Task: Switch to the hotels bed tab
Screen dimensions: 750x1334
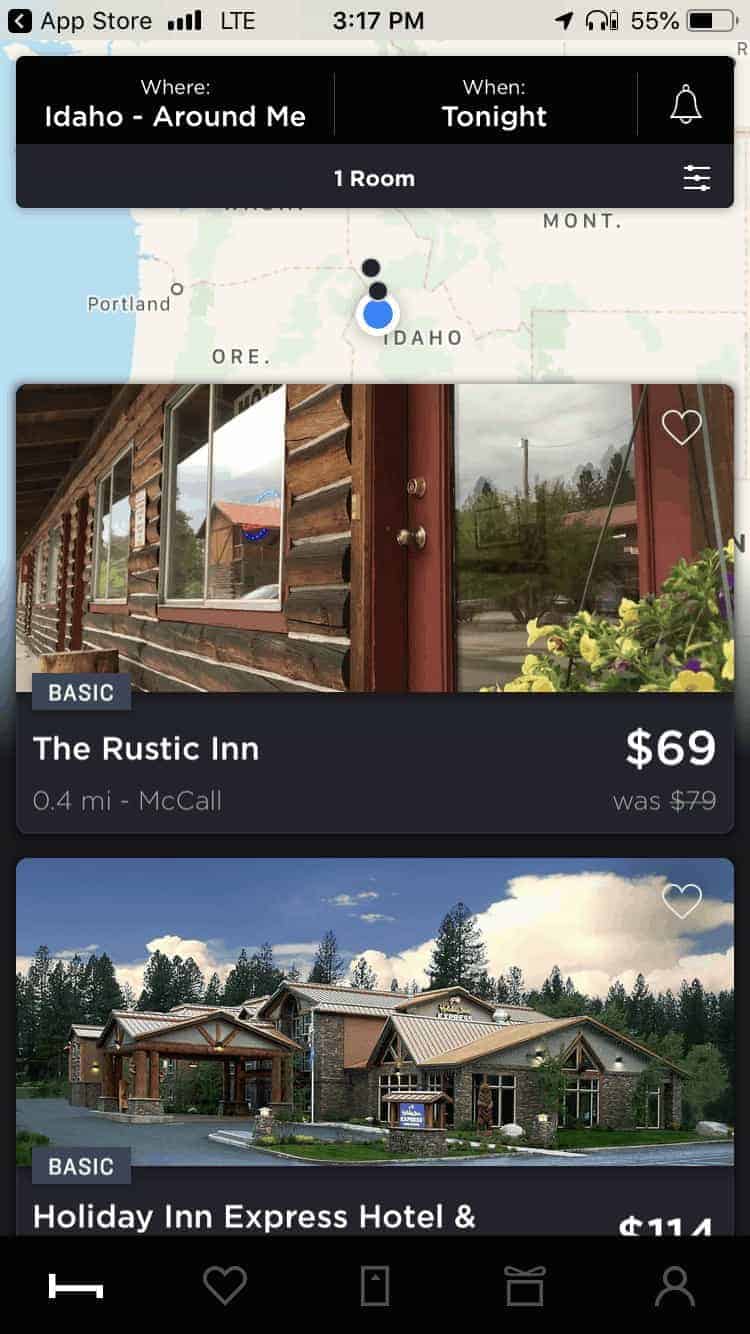Action: [76, 1286]
